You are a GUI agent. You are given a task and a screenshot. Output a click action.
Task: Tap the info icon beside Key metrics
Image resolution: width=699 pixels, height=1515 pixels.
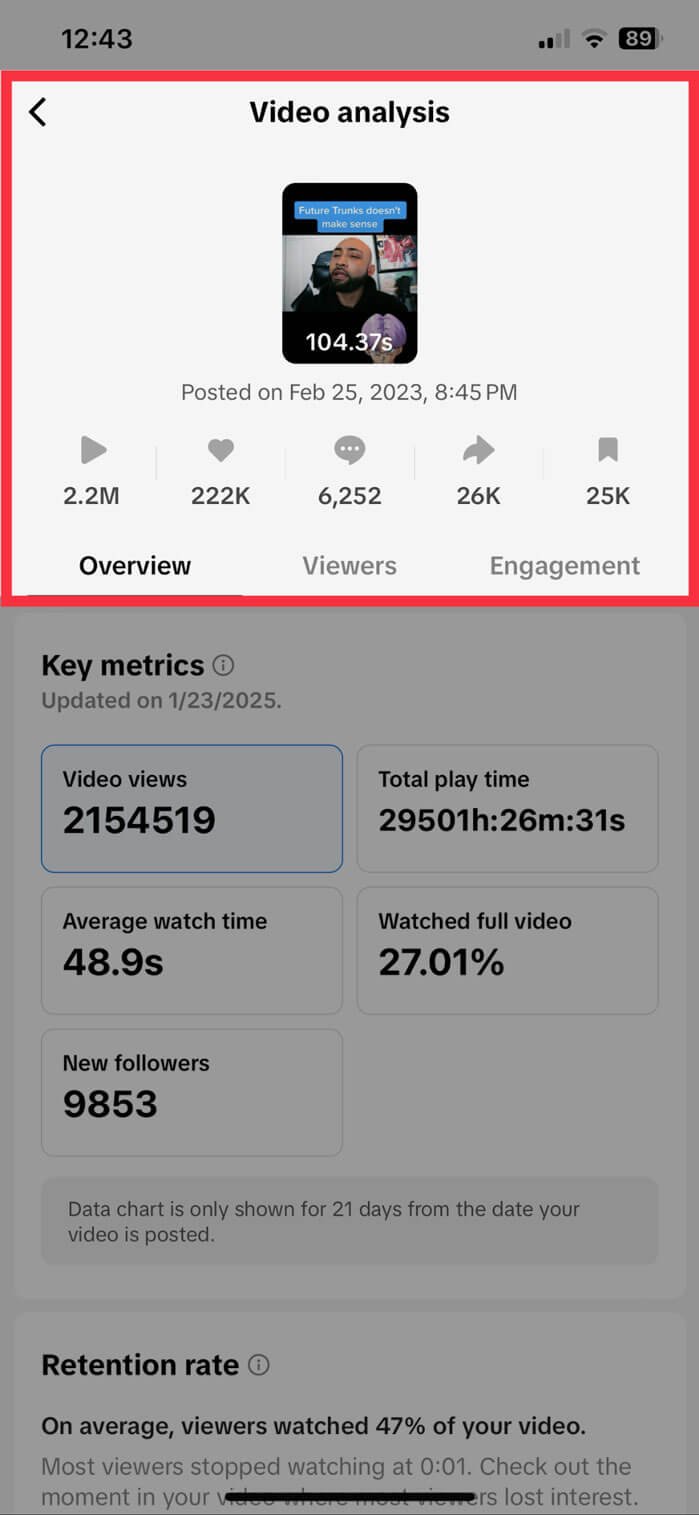(x=224, y=665)
